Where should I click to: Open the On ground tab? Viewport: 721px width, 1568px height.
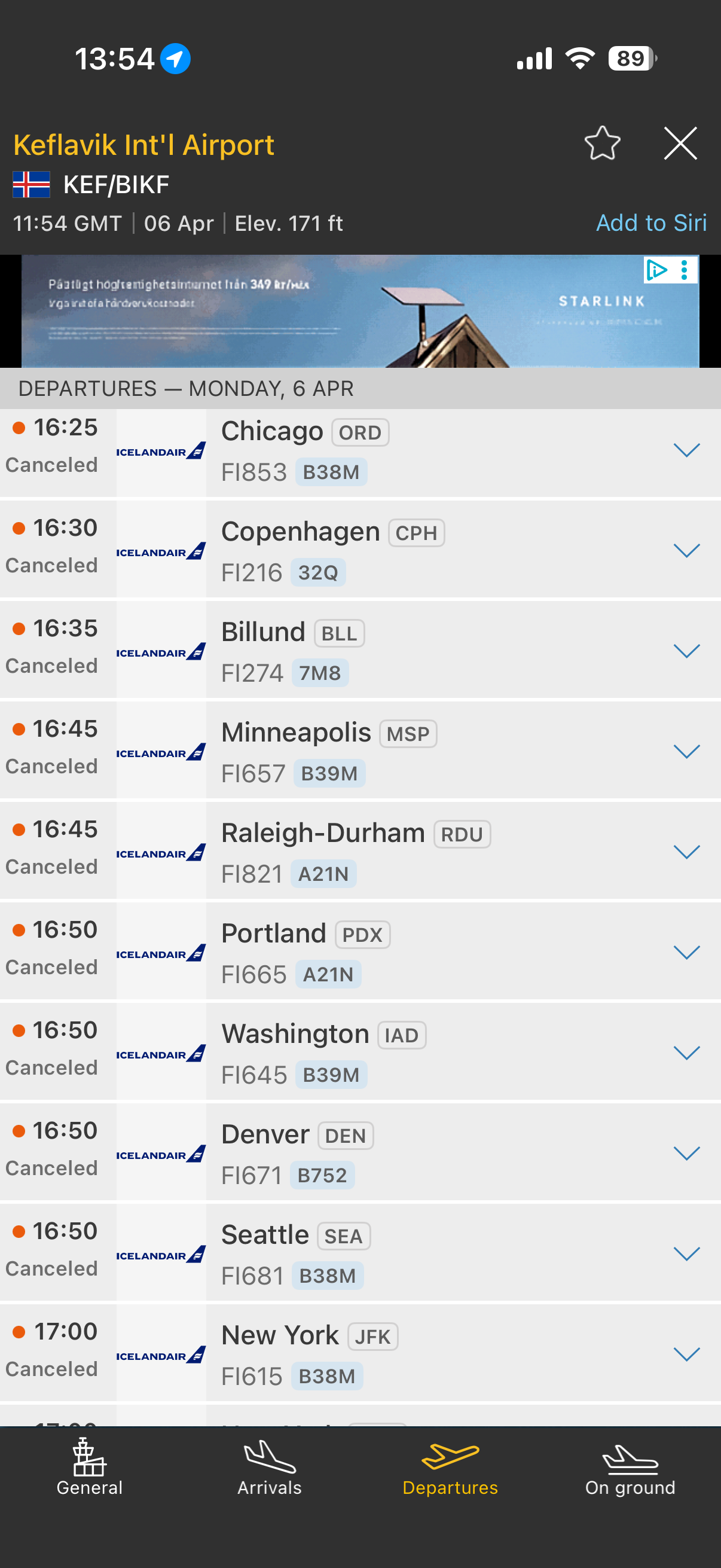tap(630, 1466)
